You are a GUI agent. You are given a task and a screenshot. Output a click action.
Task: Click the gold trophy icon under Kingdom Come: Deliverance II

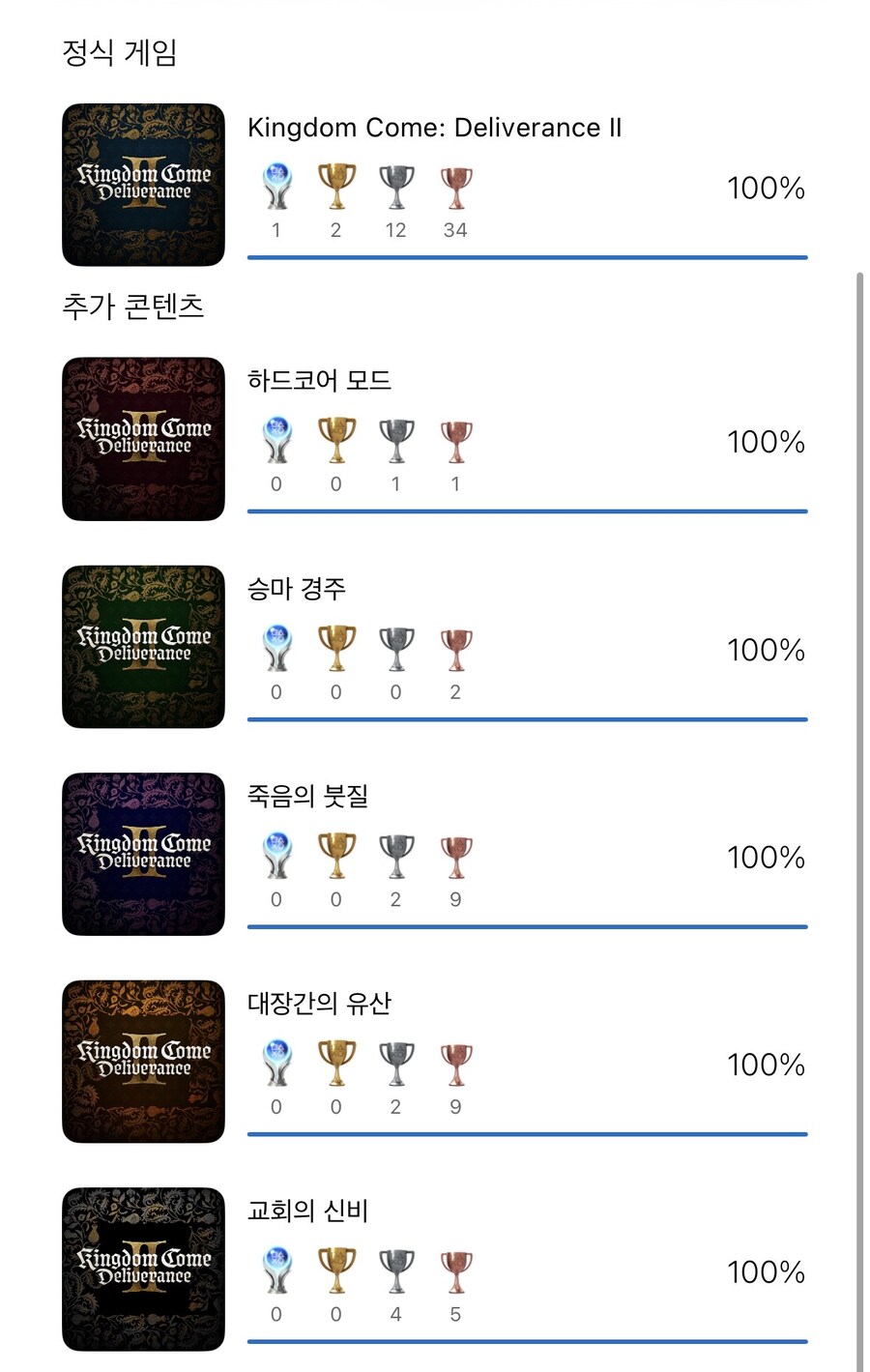pyautogui.click(x=336, y=187)
